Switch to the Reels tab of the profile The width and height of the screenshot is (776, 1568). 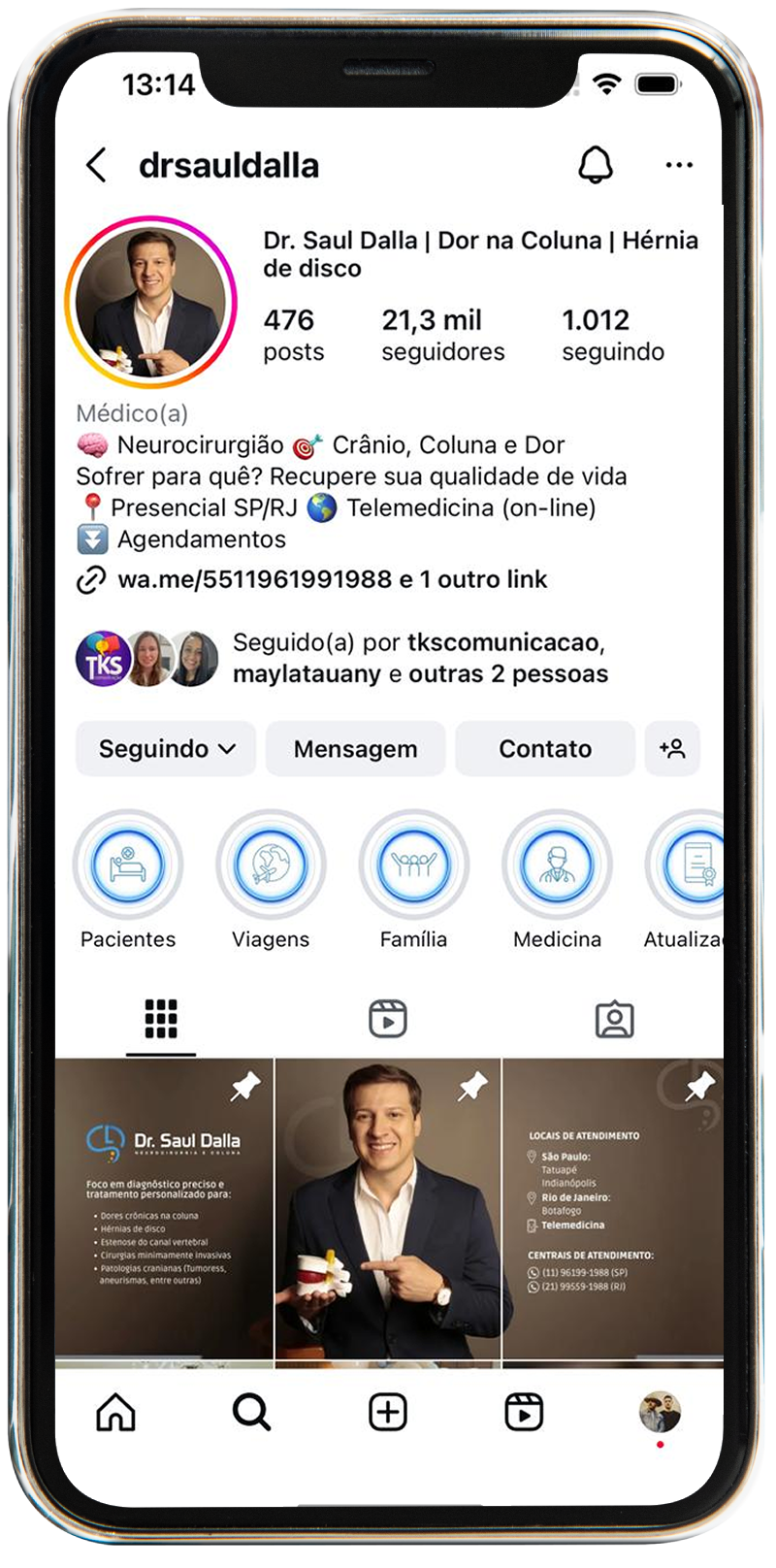388,1020
